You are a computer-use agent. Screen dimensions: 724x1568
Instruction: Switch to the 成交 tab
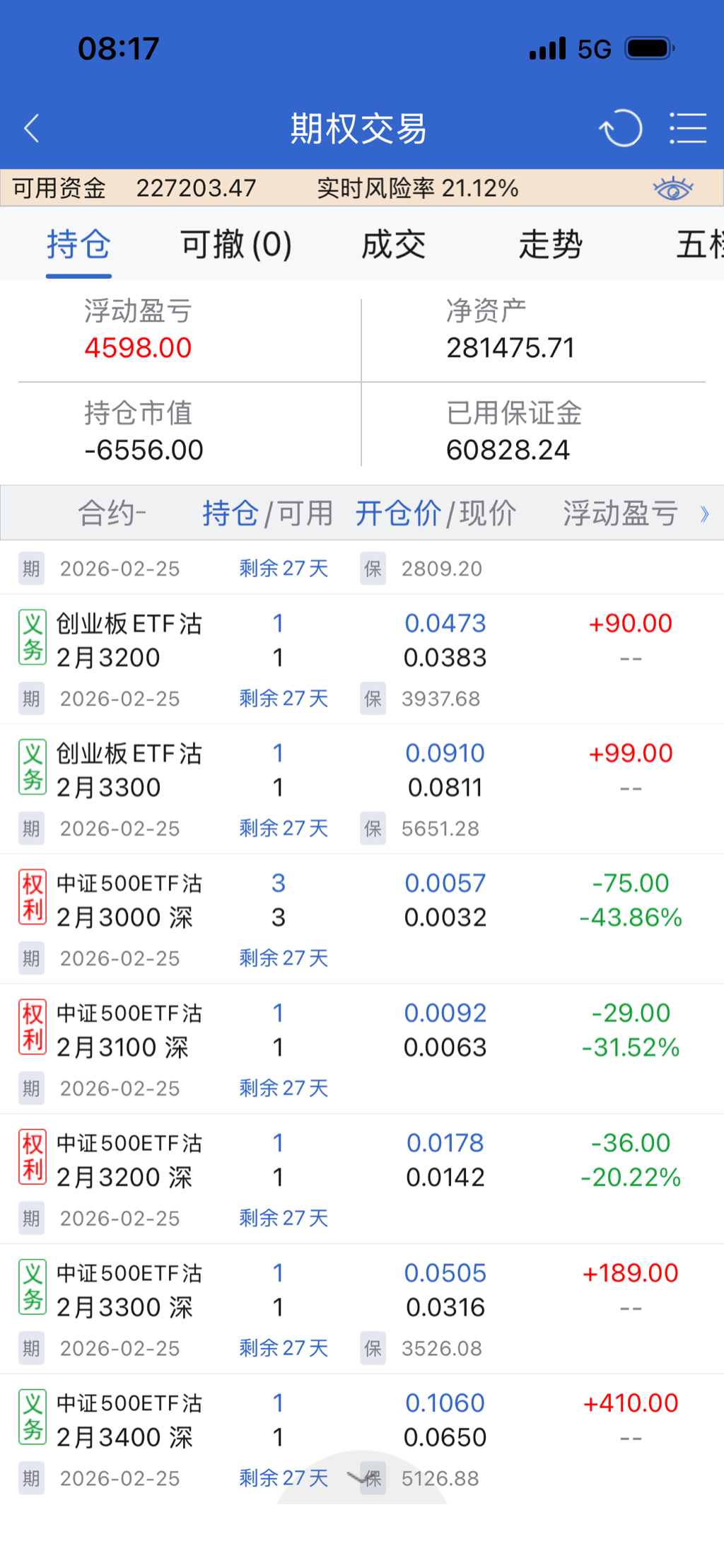[x=393, y=245]
